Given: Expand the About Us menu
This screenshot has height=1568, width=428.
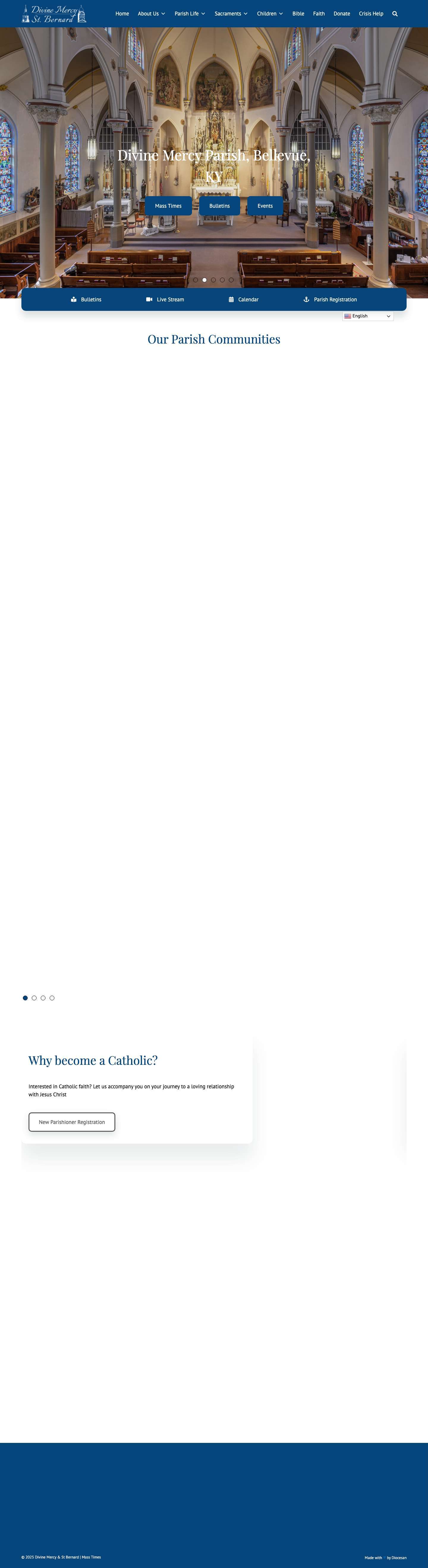Looking at the screenshot, I should (x=151, y=13).
